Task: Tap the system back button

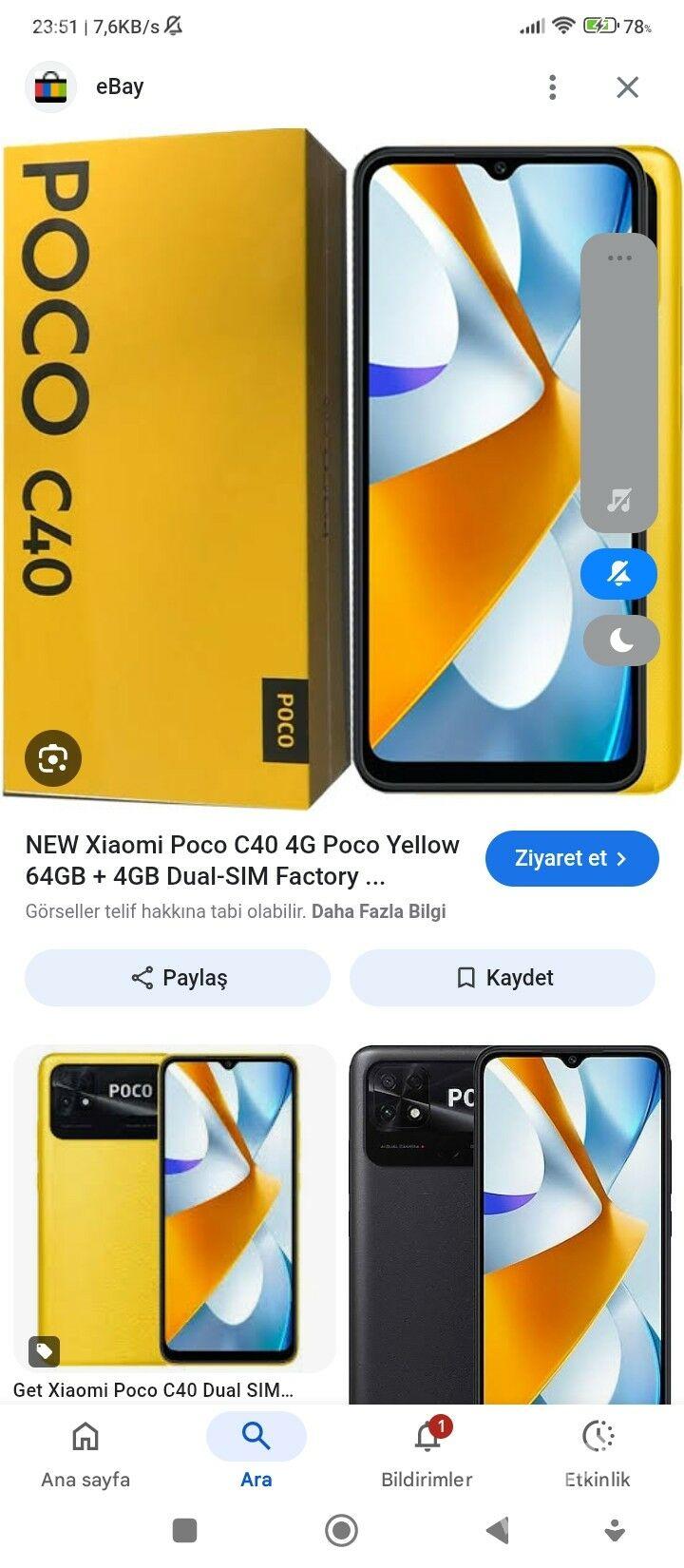Action: click(498, 1530)
